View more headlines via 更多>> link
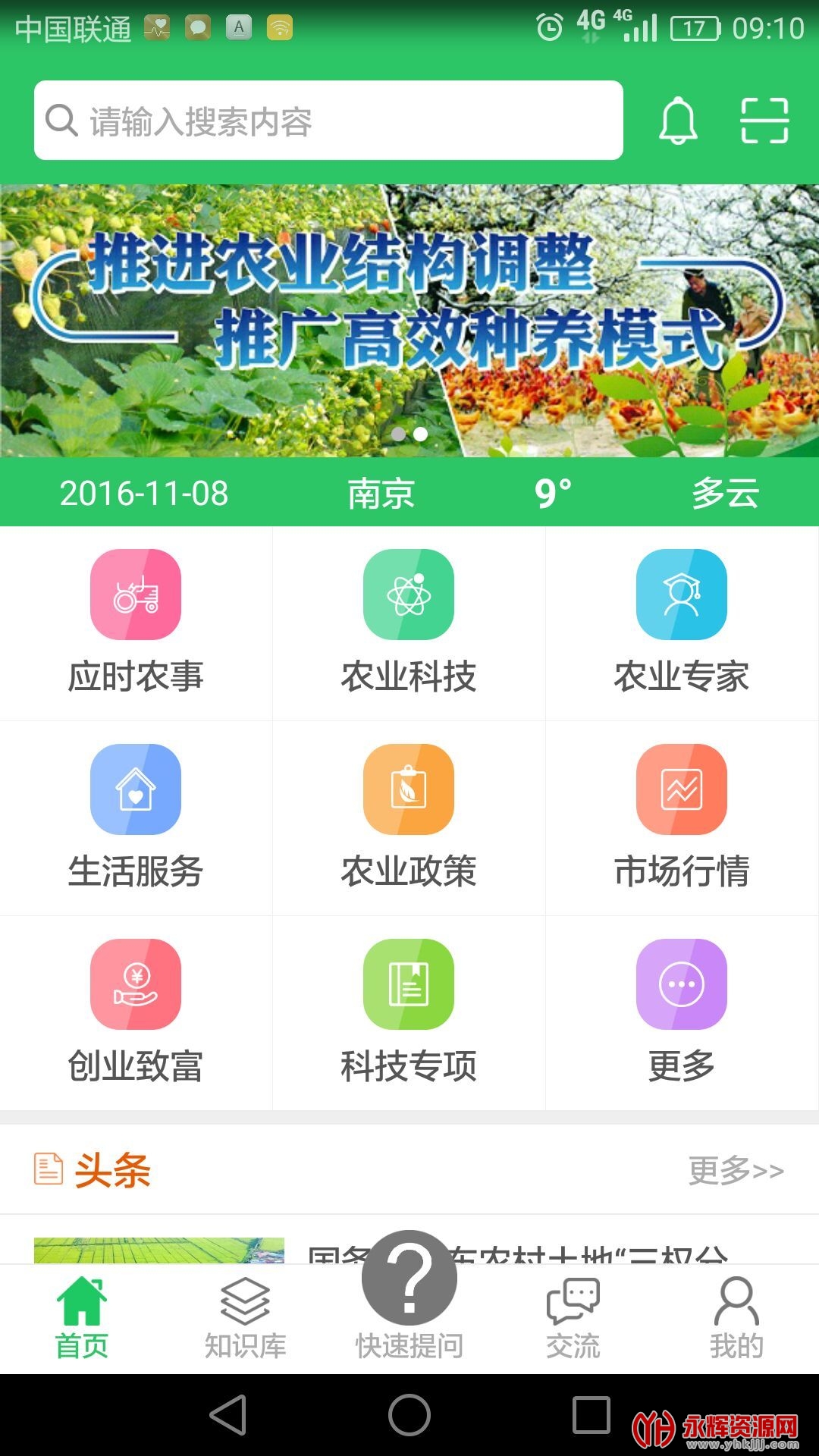Viewport: 819px width, 1456px height. 736,1170
